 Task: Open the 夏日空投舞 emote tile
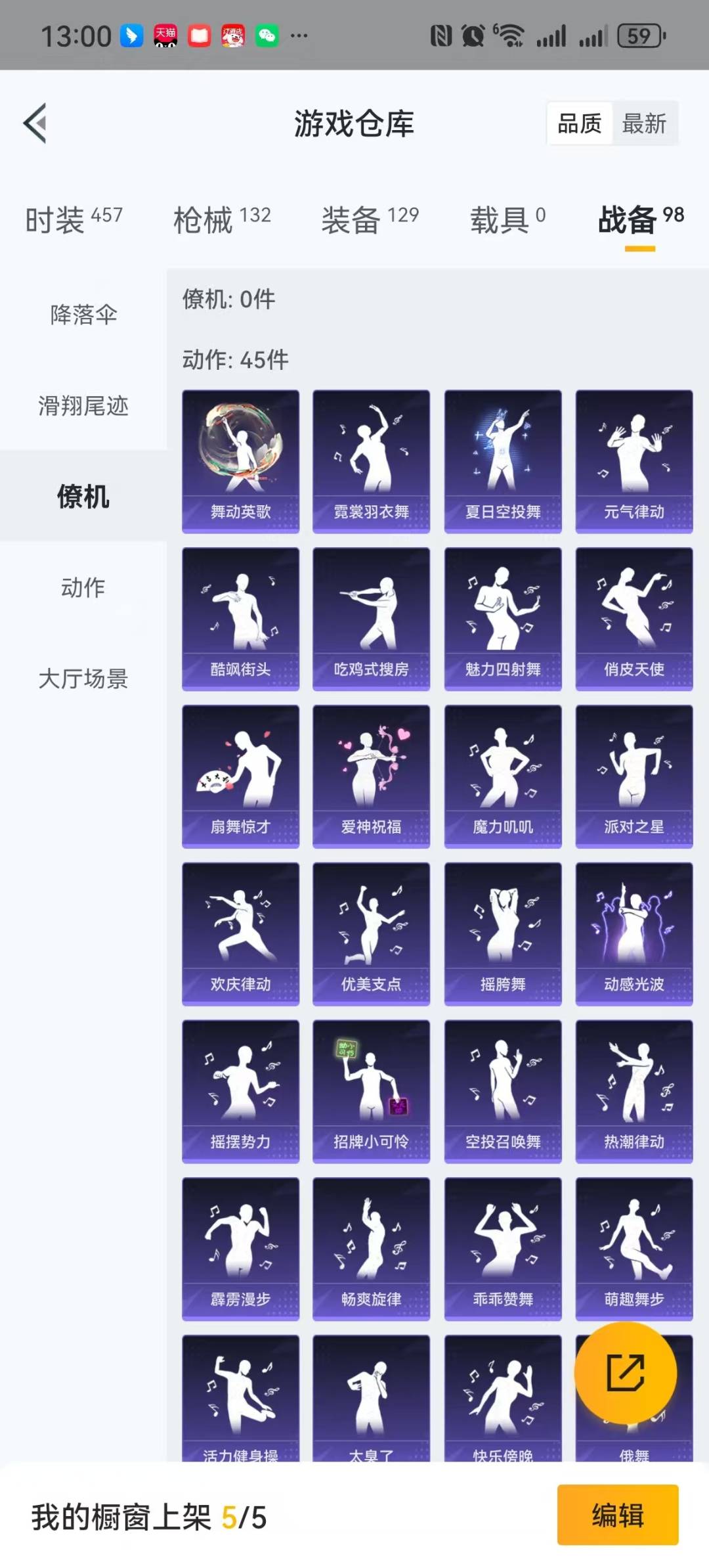[503, 461]
